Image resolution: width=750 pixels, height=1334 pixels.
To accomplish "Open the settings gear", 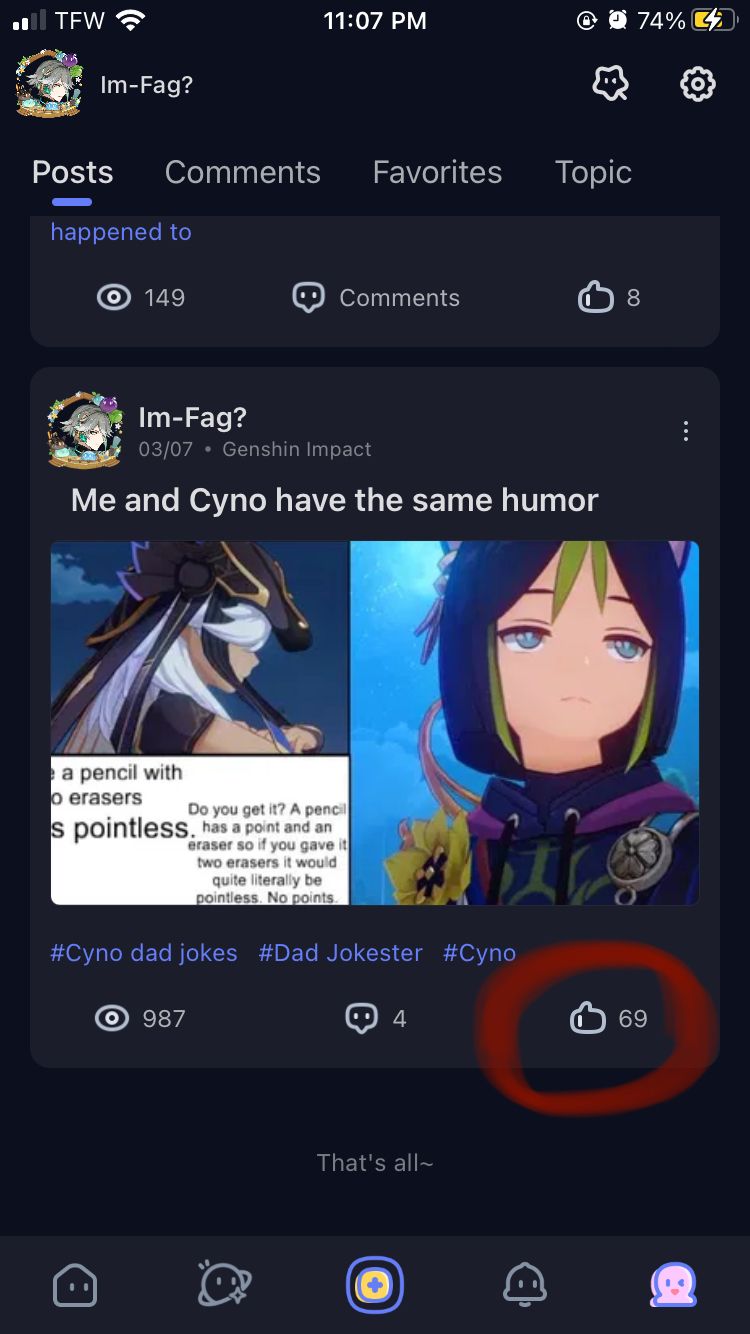I will coord(697,84).
